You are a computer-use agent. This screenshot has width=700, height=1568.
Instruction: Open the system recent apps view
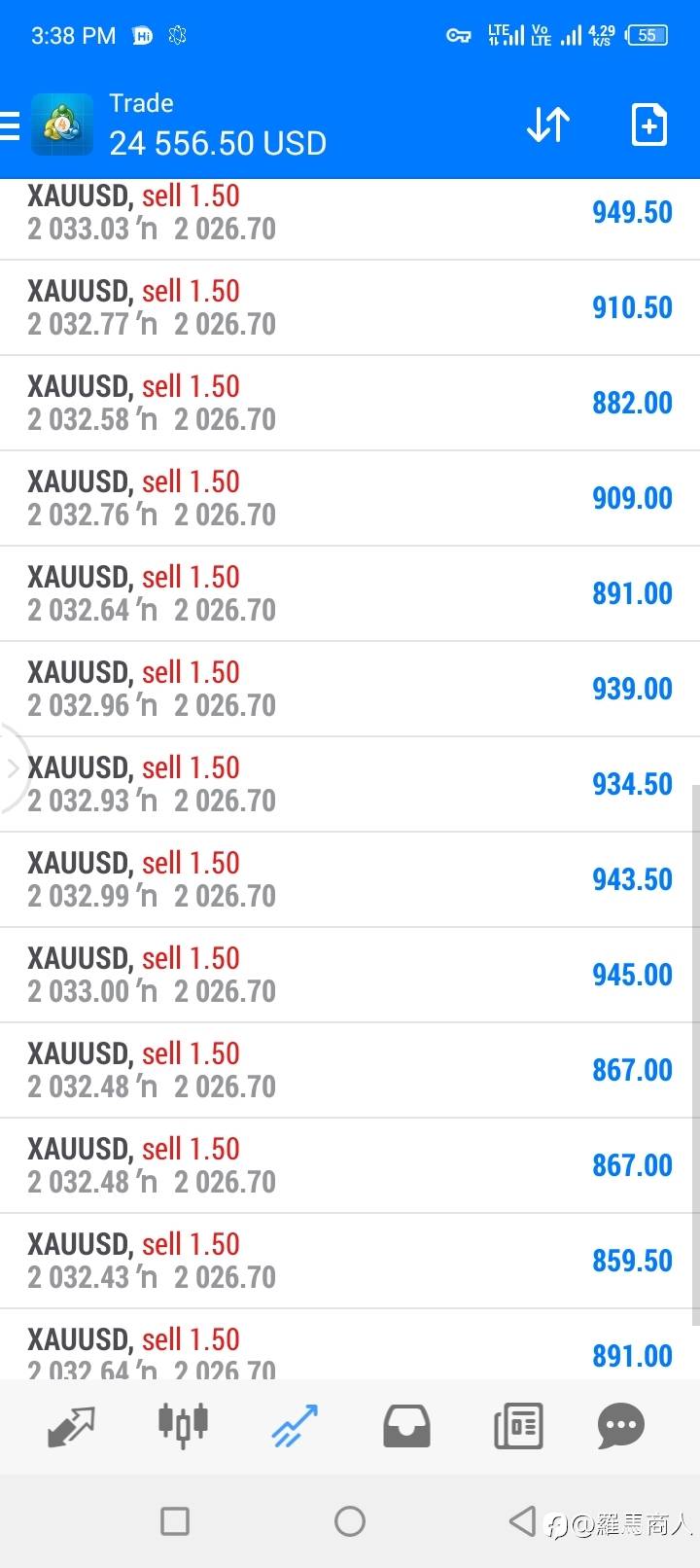(175, 1520)
